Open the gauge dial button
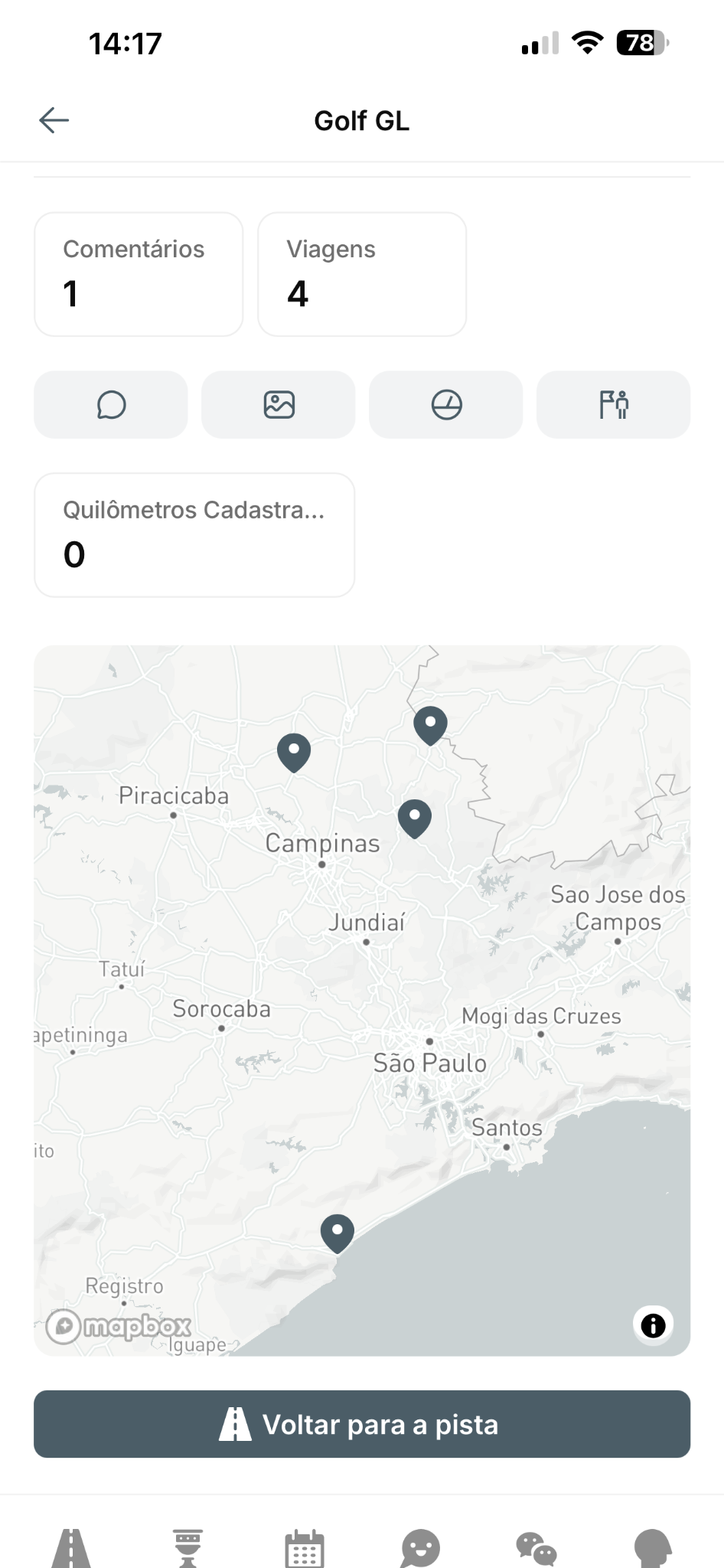This screenshot has width=724, height=1568. tap(446, 405)
